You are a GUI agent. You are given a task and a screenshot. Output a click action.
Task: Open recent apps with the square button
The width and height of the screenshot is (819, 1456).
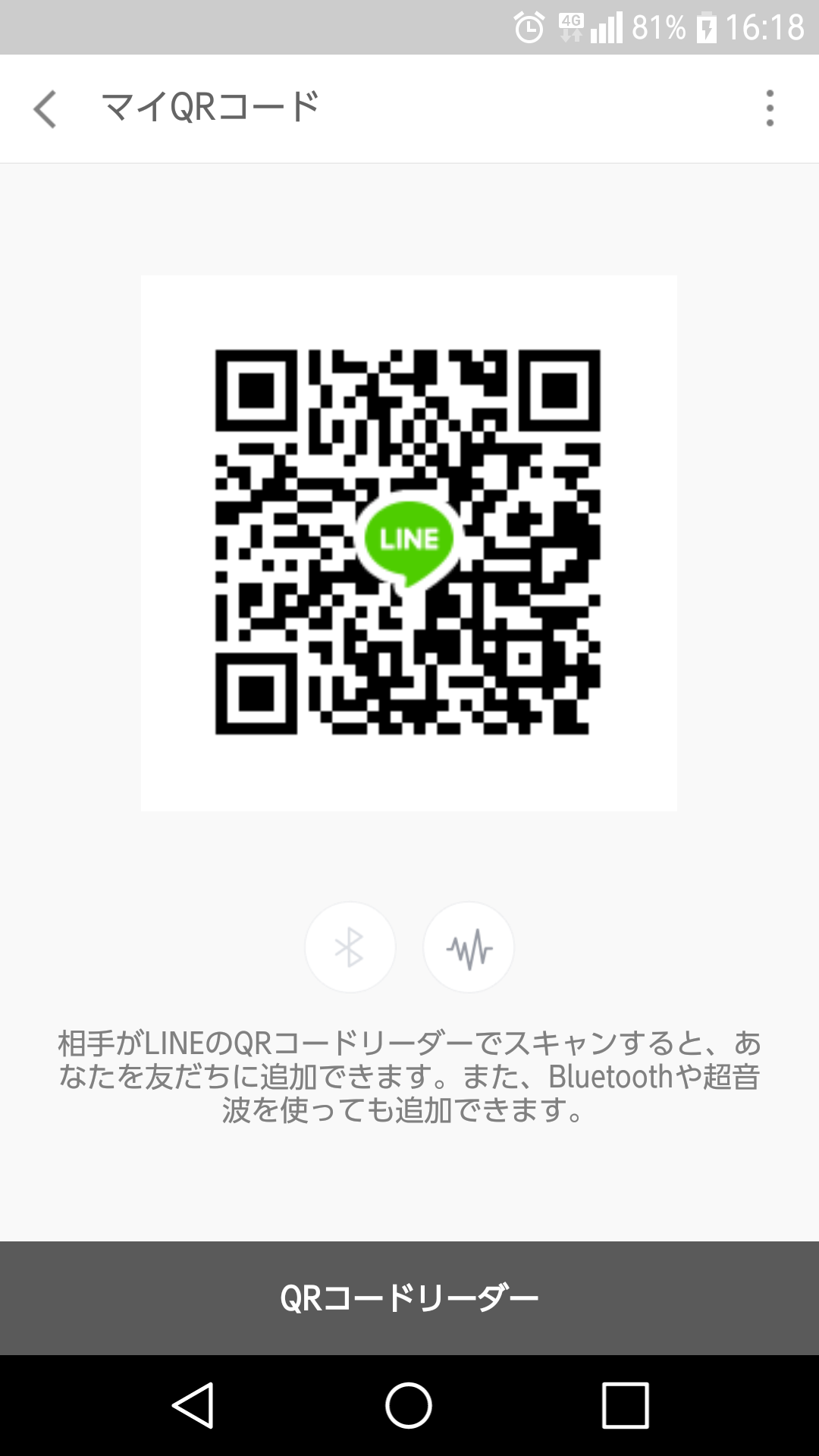pyautogui.click(x=625, y=1405)
